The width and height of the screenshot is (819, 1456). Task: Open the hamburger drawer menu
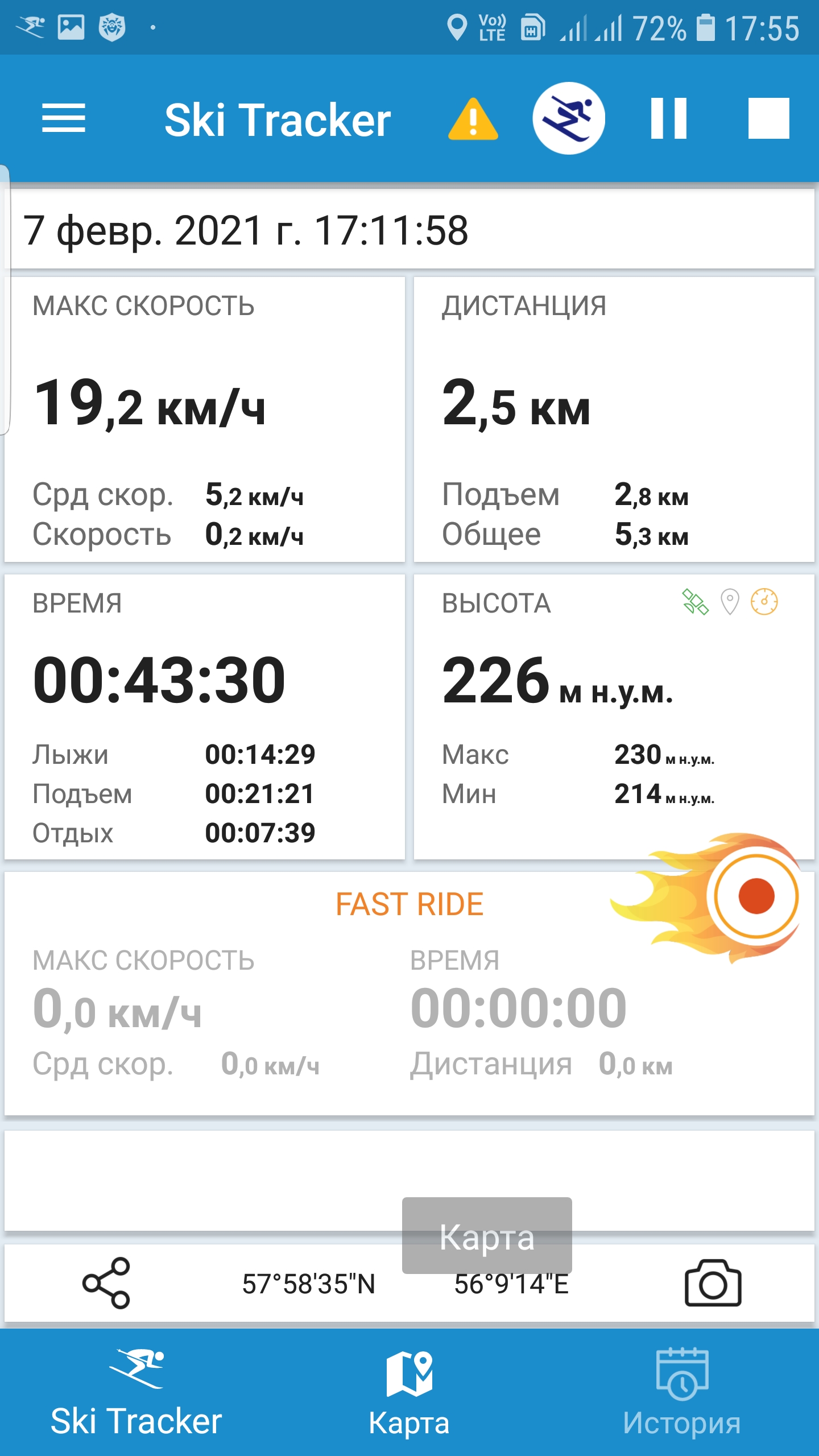click(63, 118)
